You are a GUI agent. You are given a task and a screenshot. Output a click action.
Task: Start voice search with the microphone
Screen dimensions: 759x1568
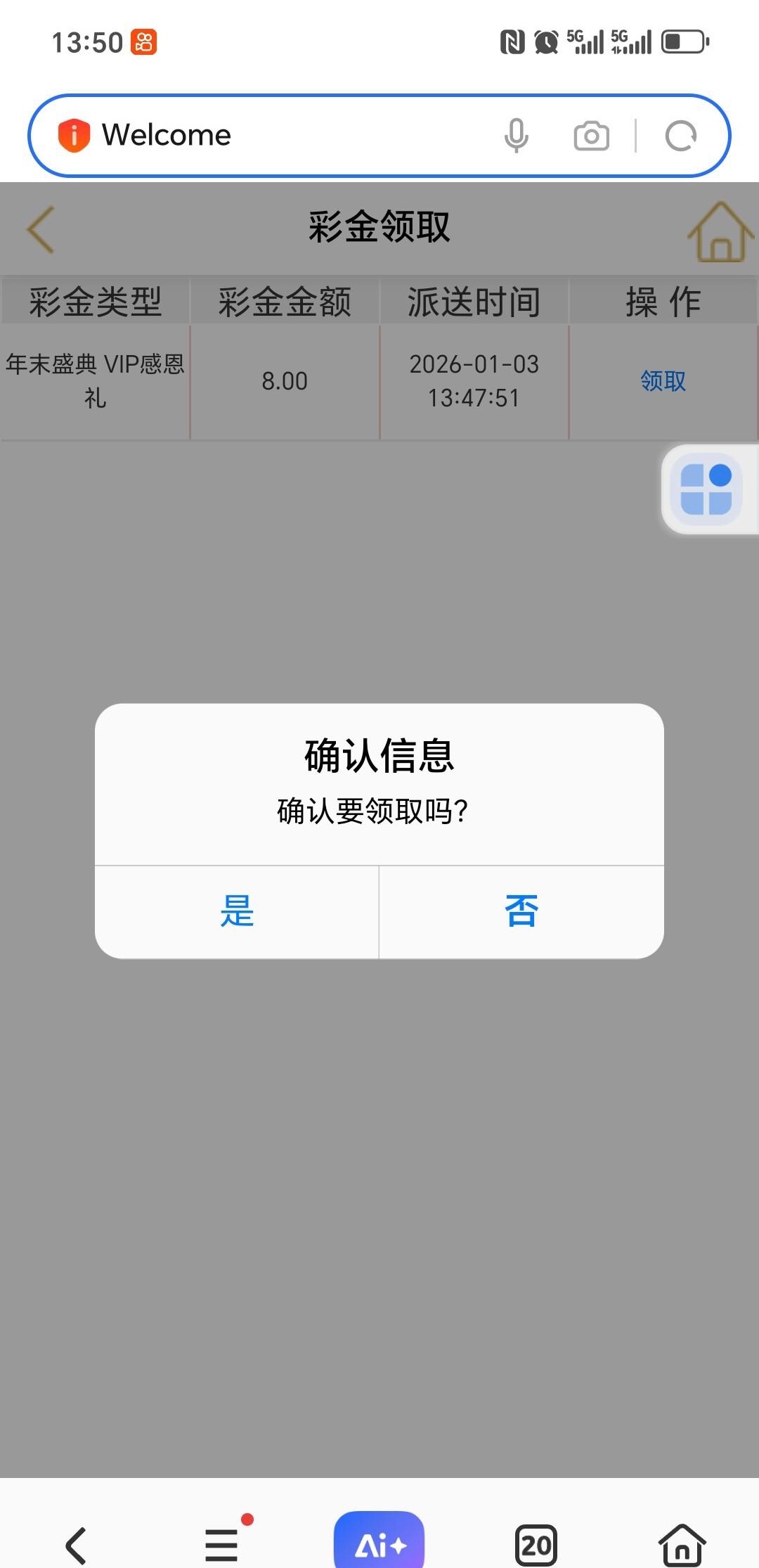(516, 135)
